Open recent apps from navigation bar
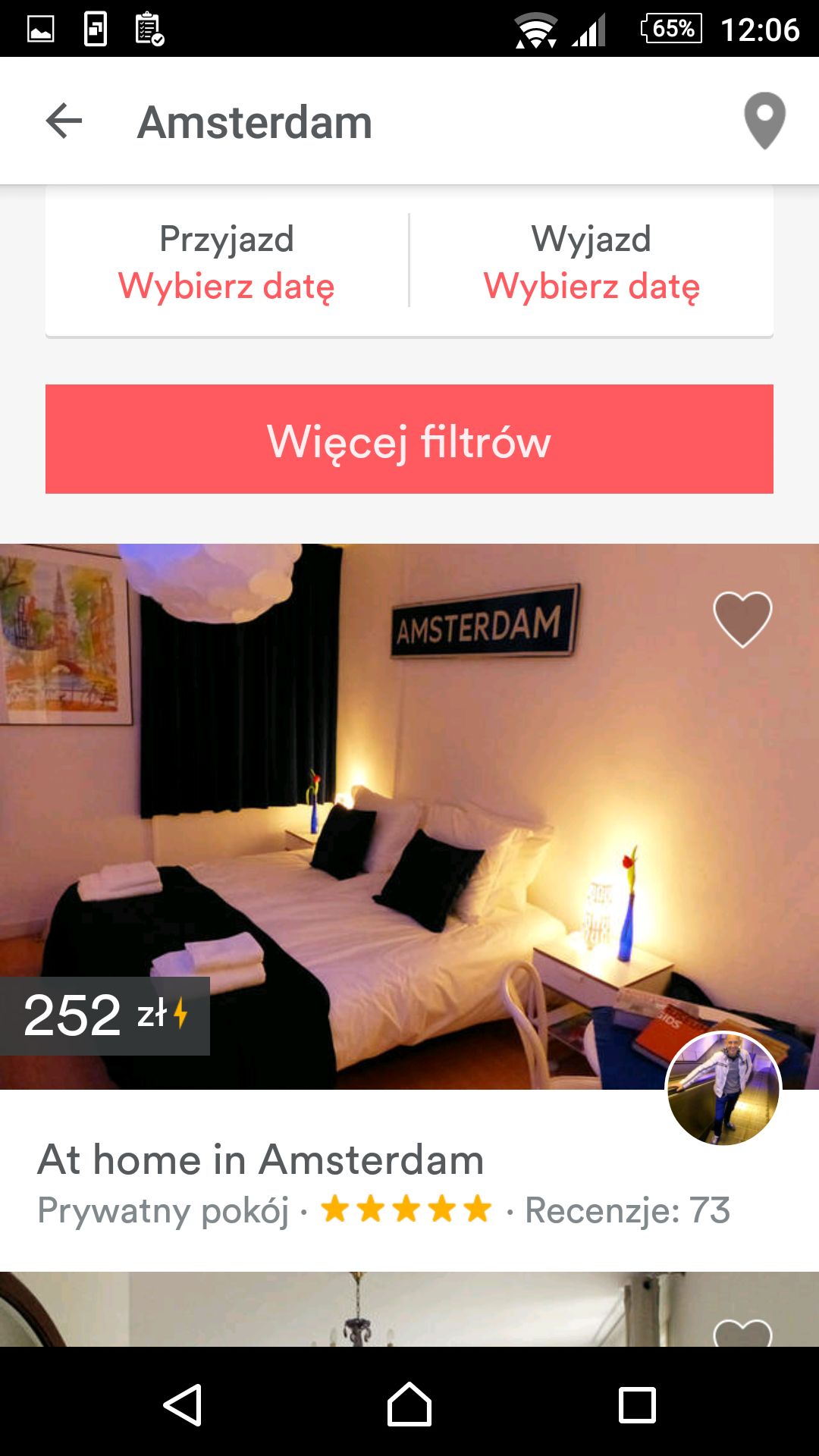 [637, 1405]
